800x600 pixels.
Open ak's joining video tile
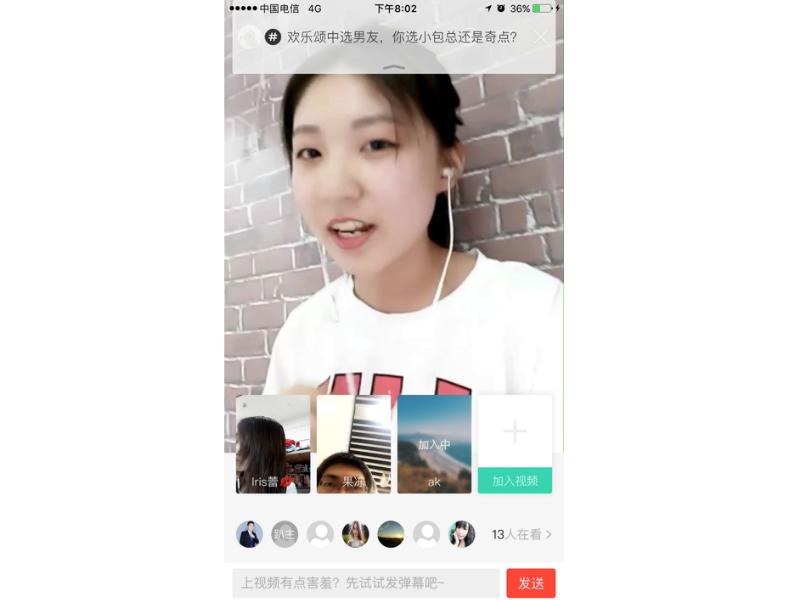point(434,444)
